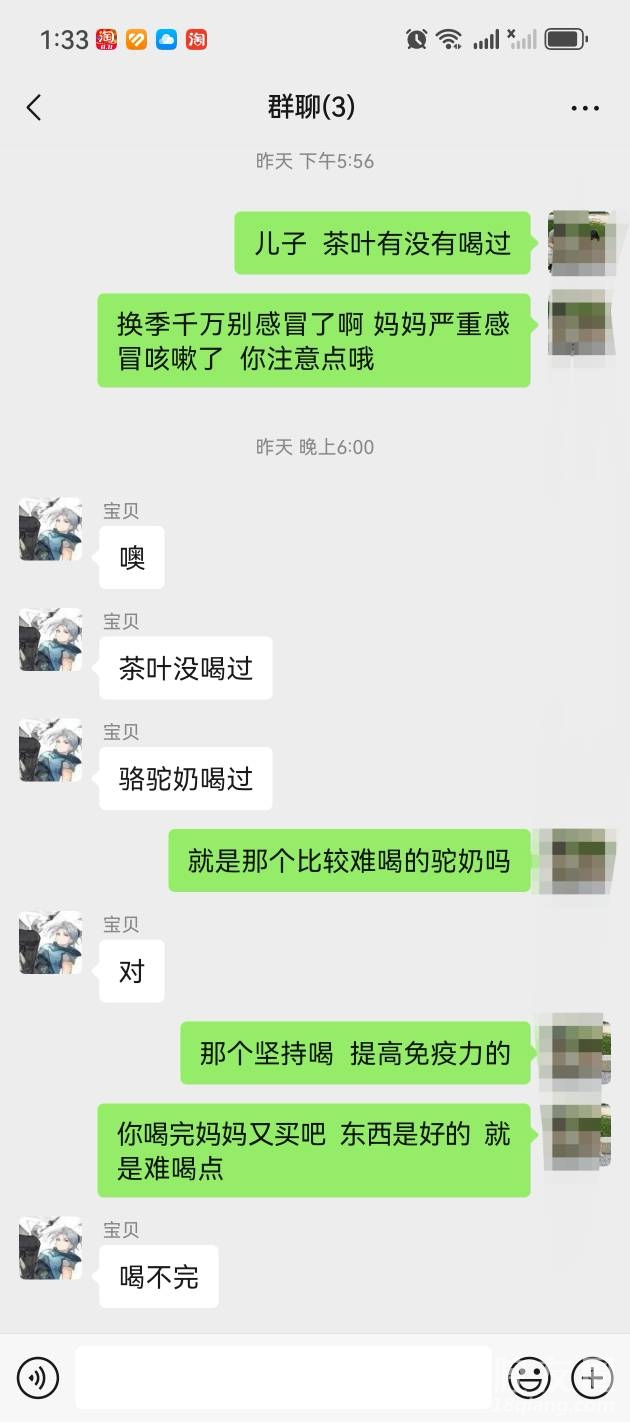Switch to voice message input
Image resolution: width=630 pixels, height=1422 pixels.
point(38,1379)
